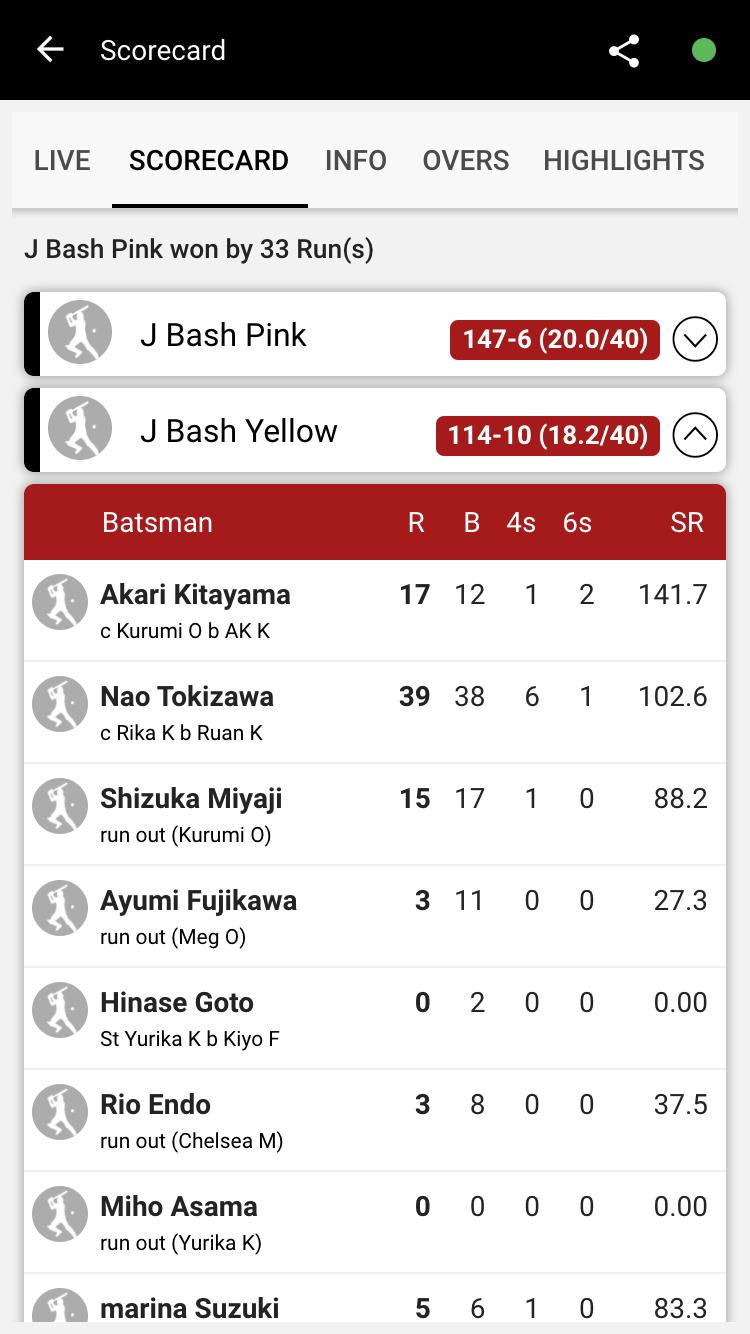
Task: Switch to the OVERS tab
Action: point(466,160)
